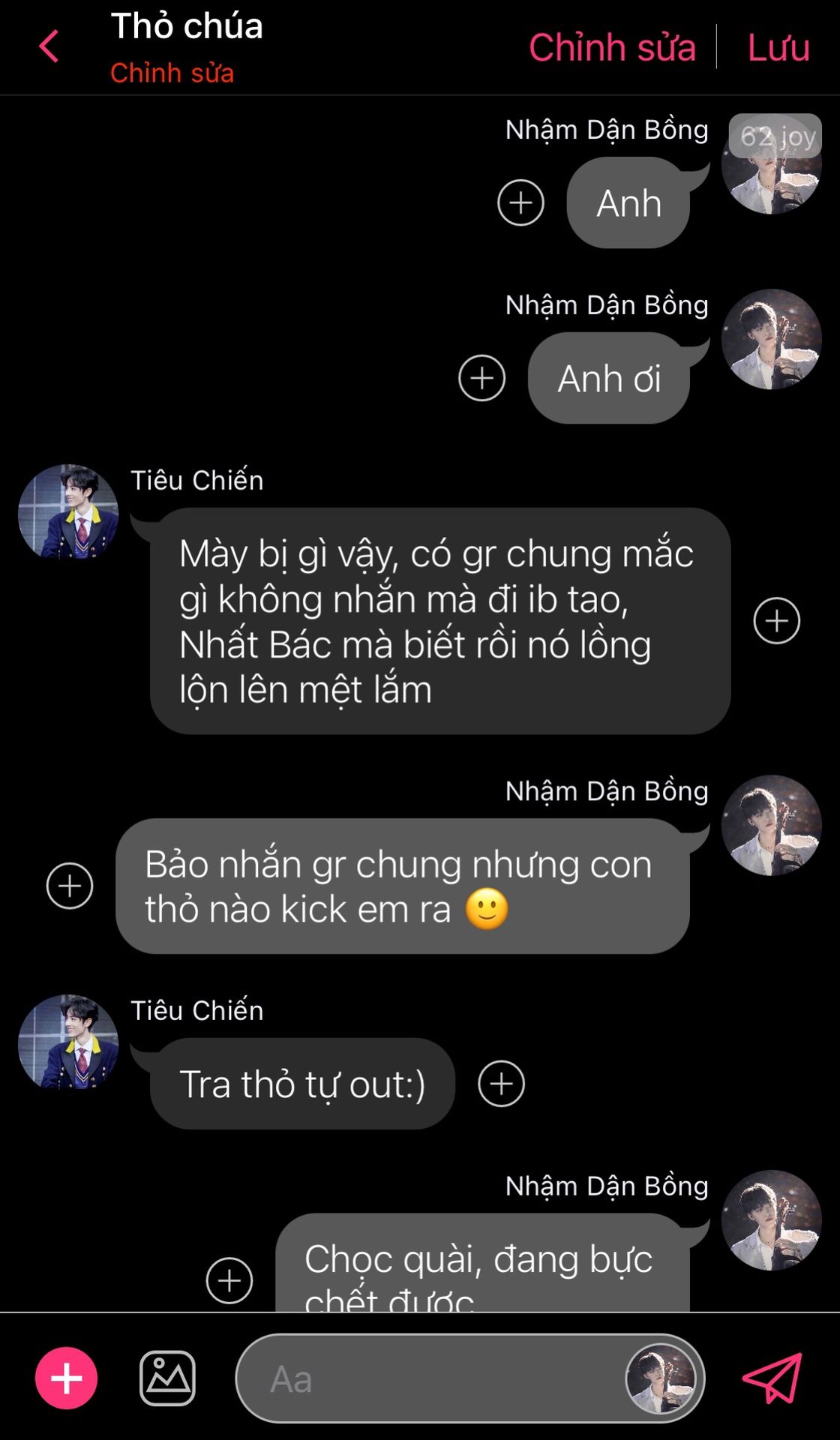
Task: Attach an image via gallery icon
Action: pos(167,1378)
